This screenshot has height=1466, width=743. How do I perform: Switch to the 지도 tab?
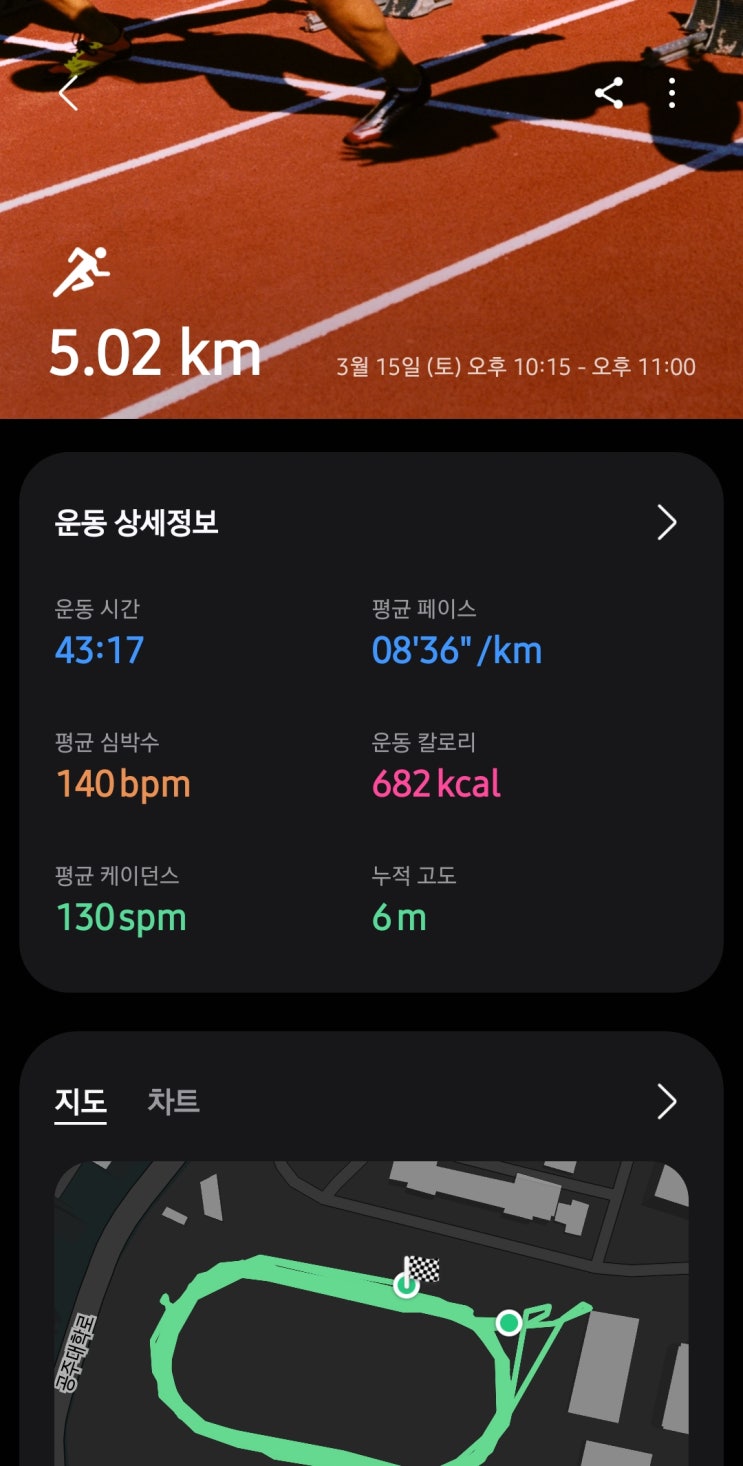coord(80,1101)
